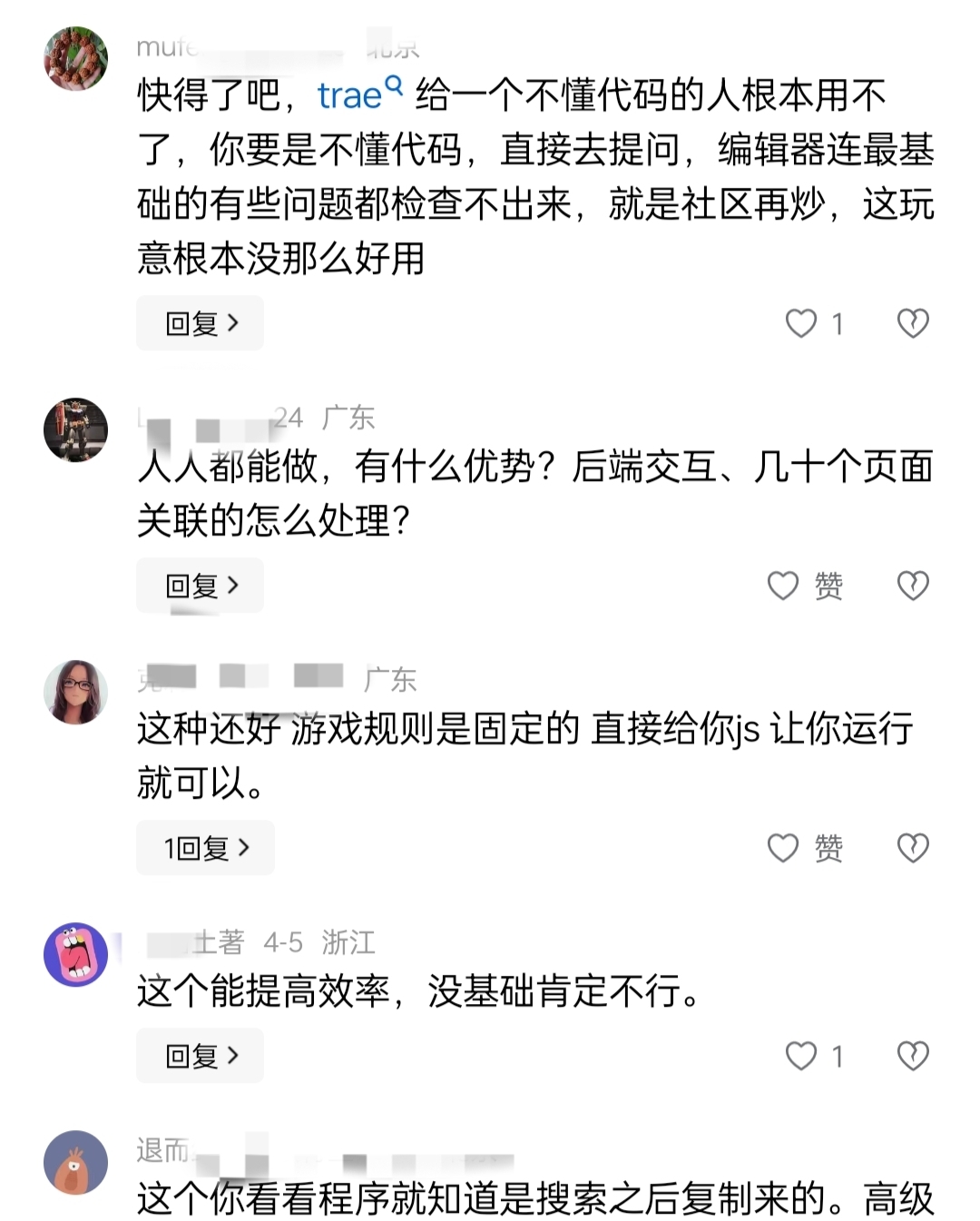This screenshot has width=980, height=1221.
Task: Reply to the comment about trae editor
Action: tap(201, 323)
